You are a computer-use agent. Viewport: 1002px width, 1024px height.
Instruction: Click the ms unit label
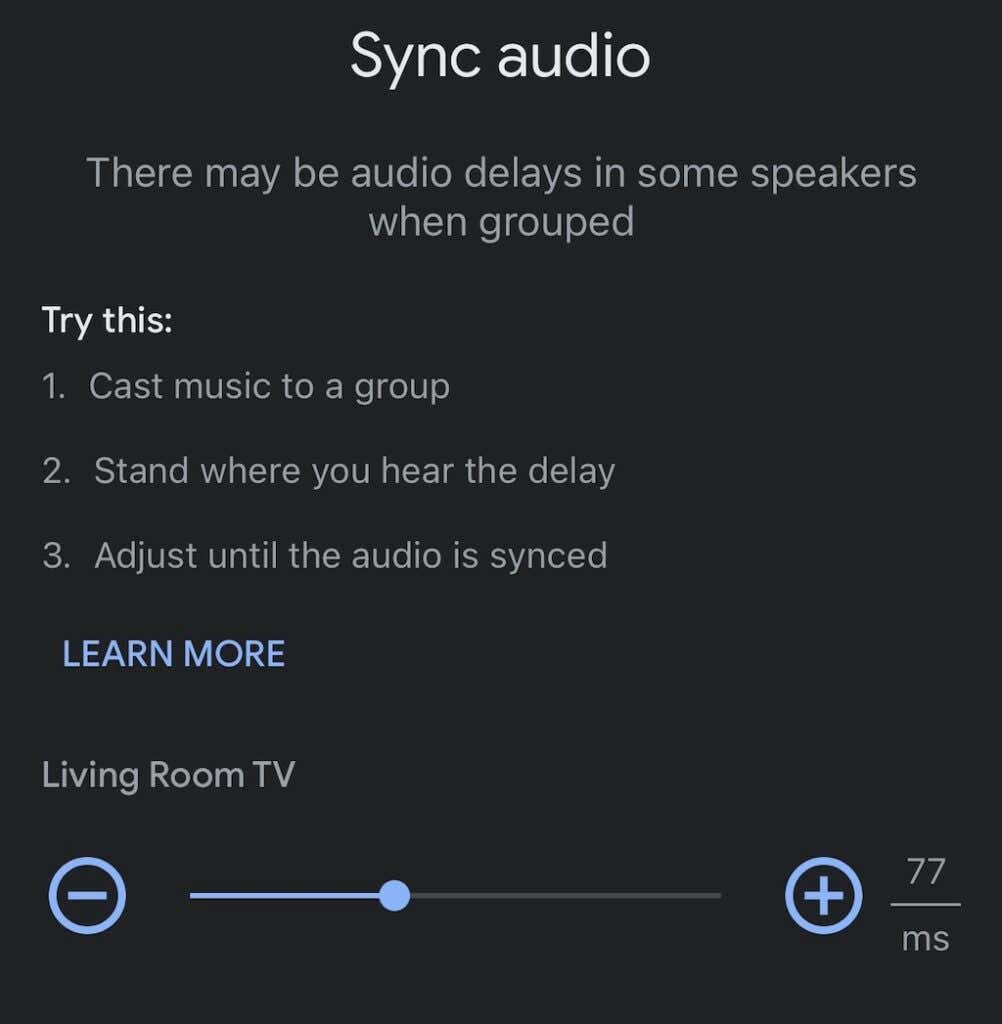(x=925, y=938)
